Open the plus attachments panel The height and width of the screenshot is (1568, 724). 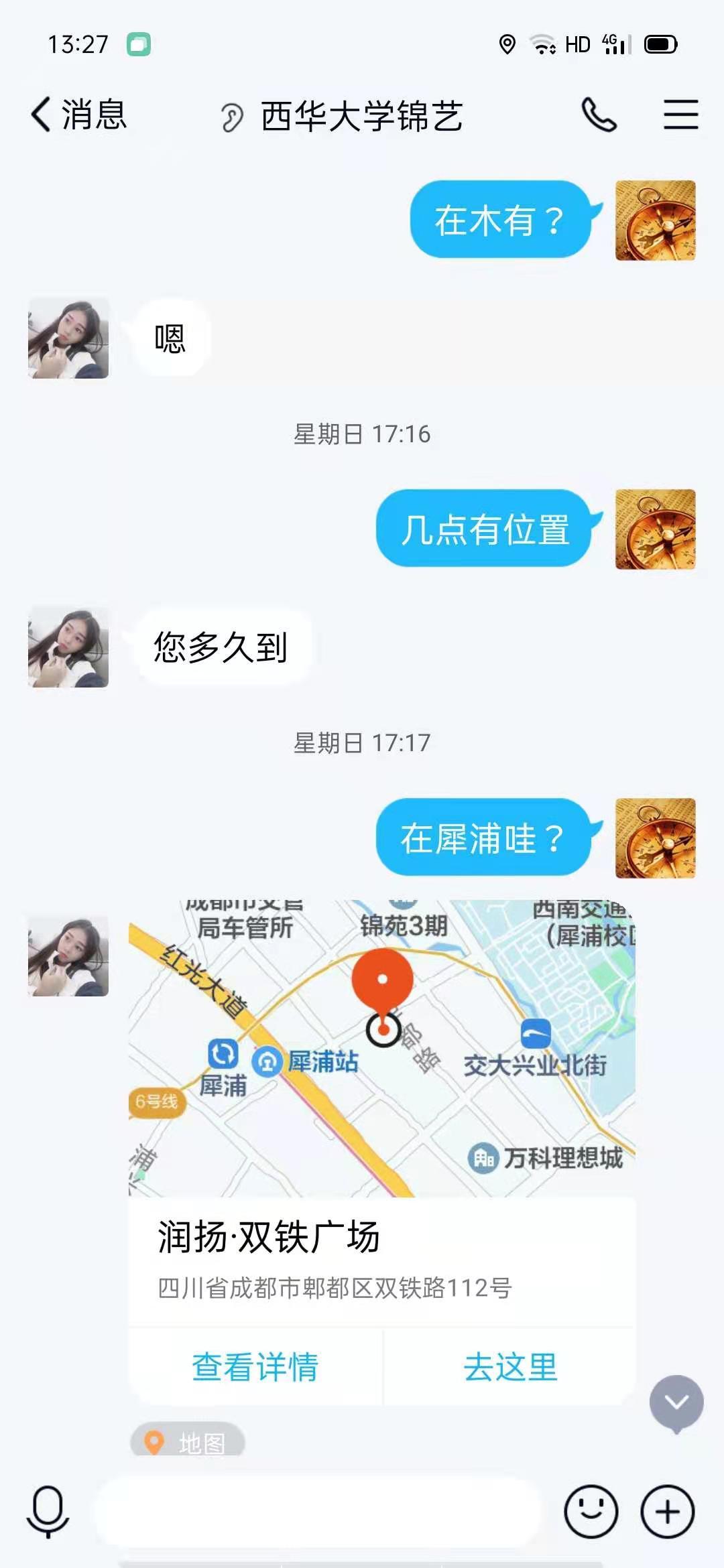(667, 1512)
